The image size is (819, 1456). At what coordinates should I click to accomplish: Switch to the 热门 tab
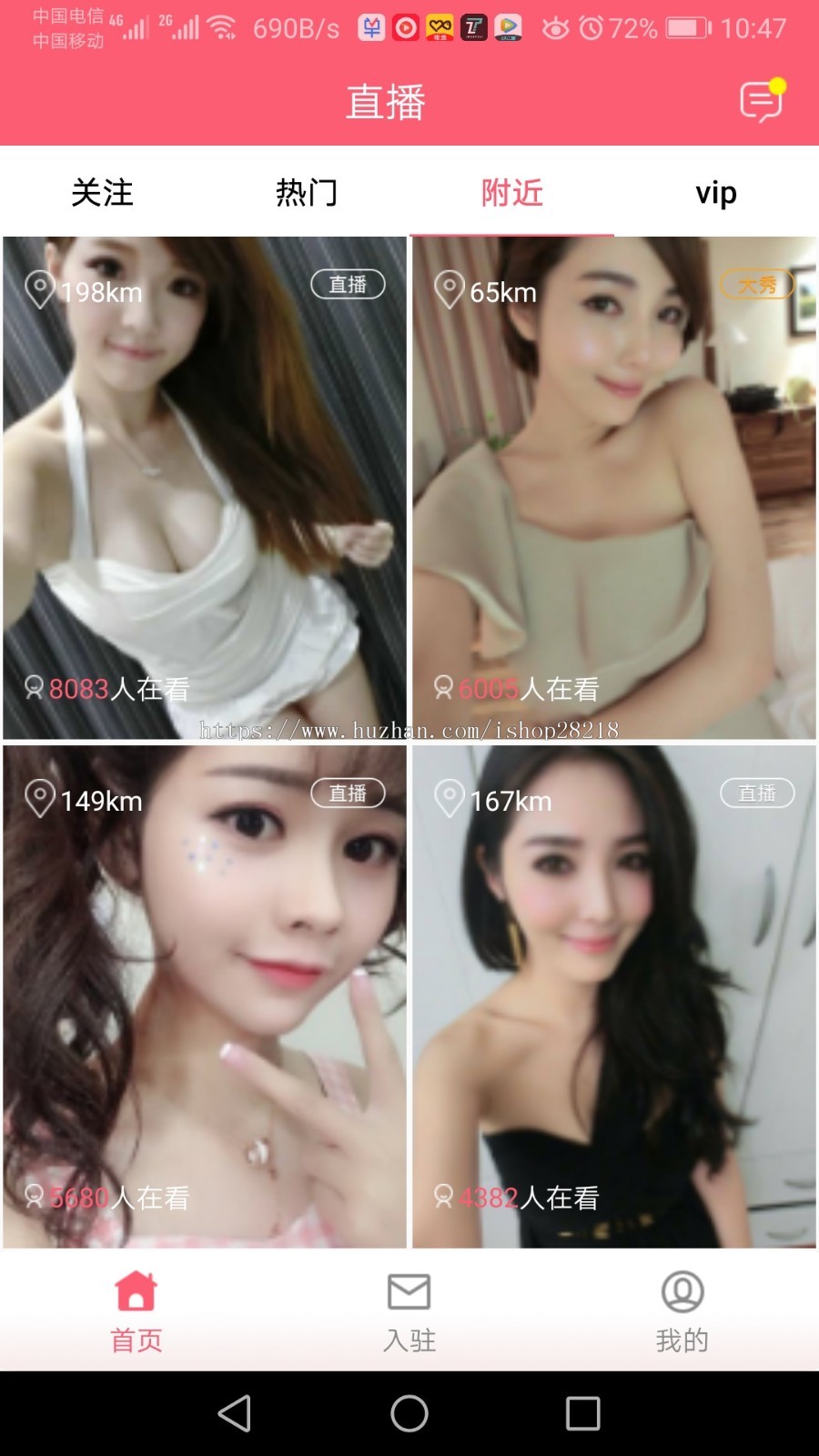[307, 193]
